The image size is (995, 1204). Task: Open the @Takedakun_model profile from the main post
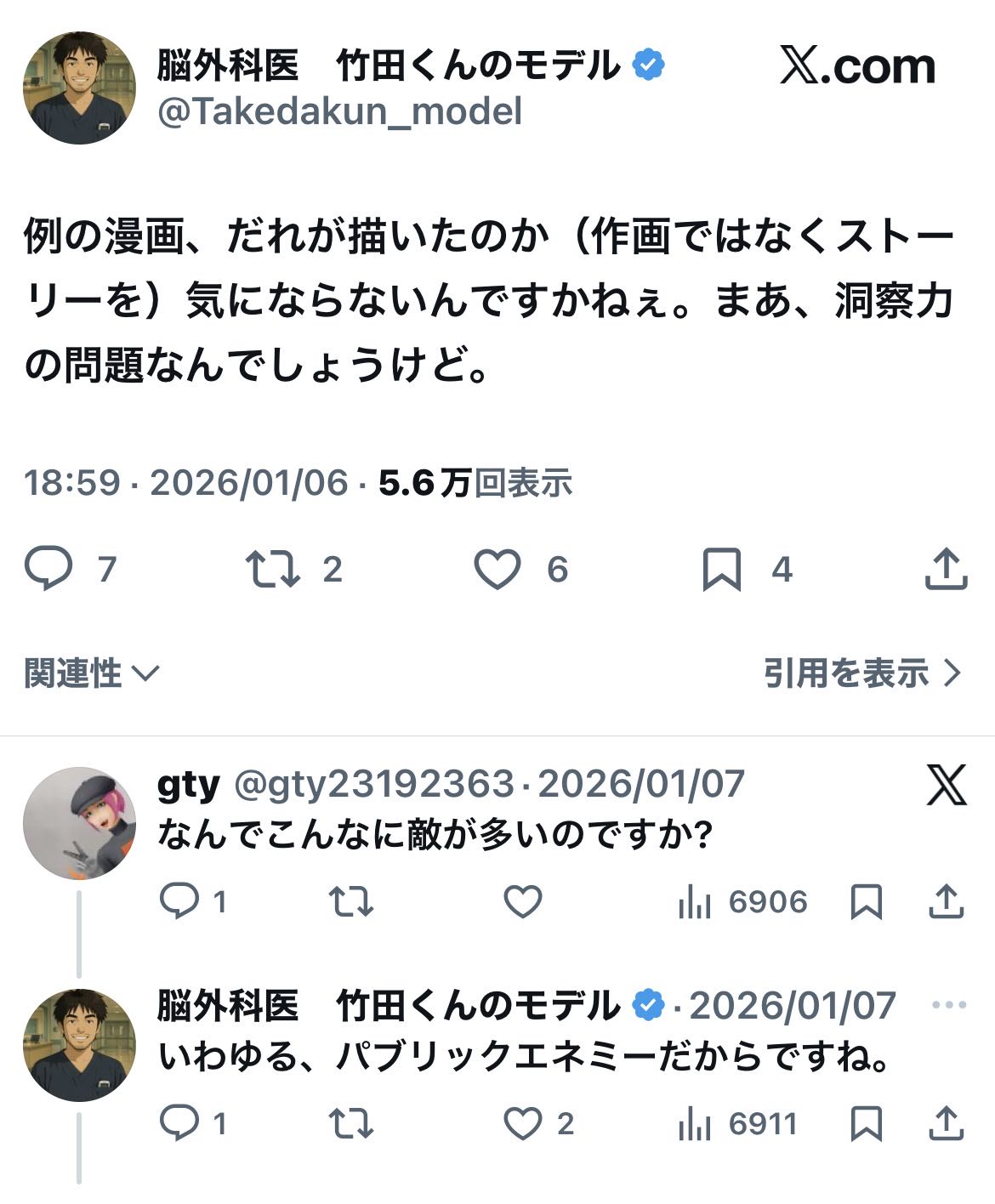339,111
